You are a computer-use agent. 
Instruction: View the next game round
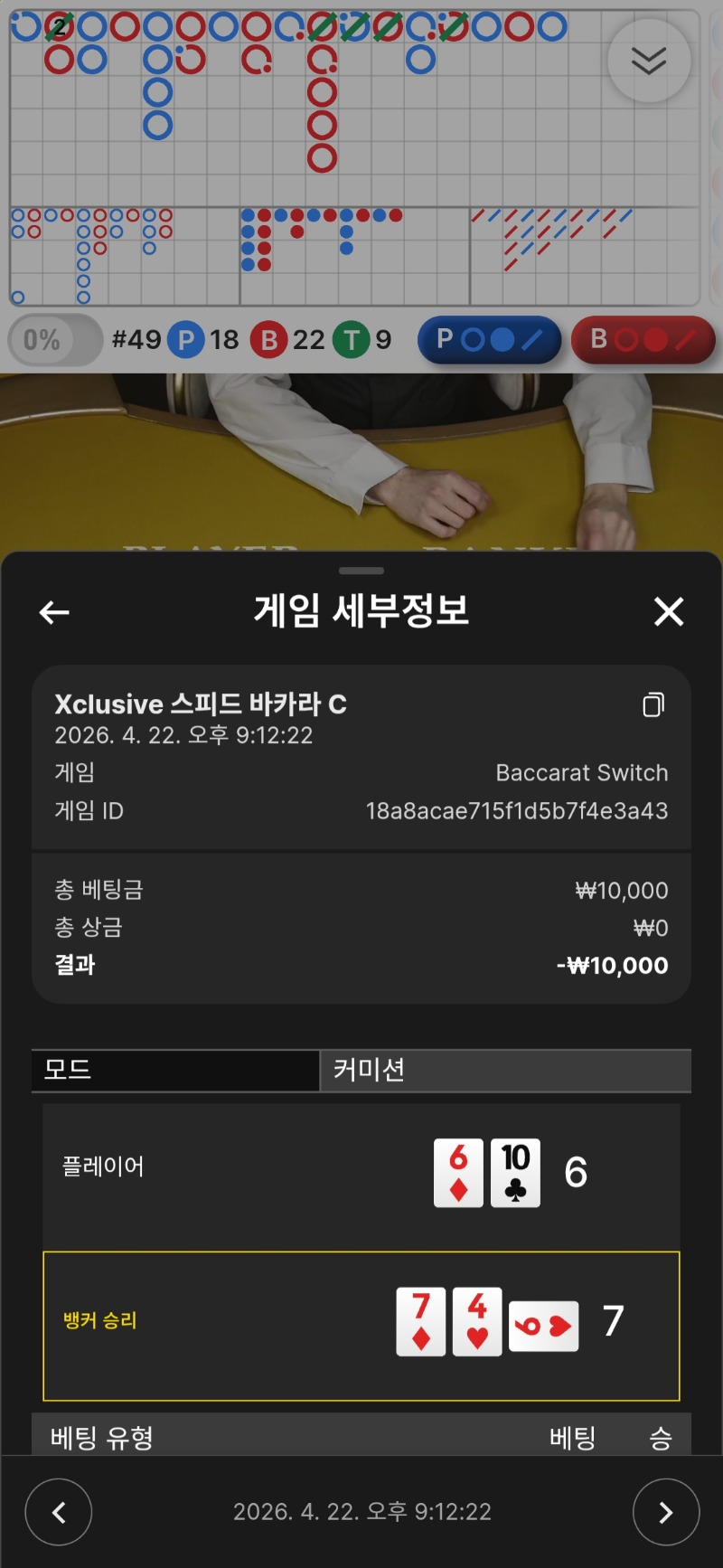tap(666, 1512)
